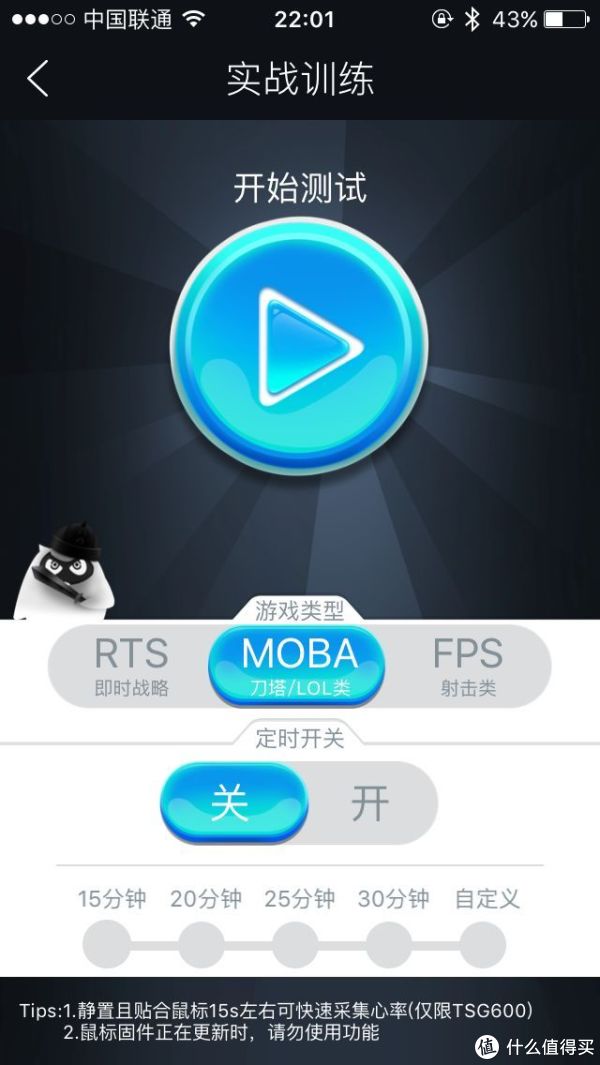Screen dimensions: 600x1065
Task: Choose the 20分钟 timer option
Action: pos(201,943)
